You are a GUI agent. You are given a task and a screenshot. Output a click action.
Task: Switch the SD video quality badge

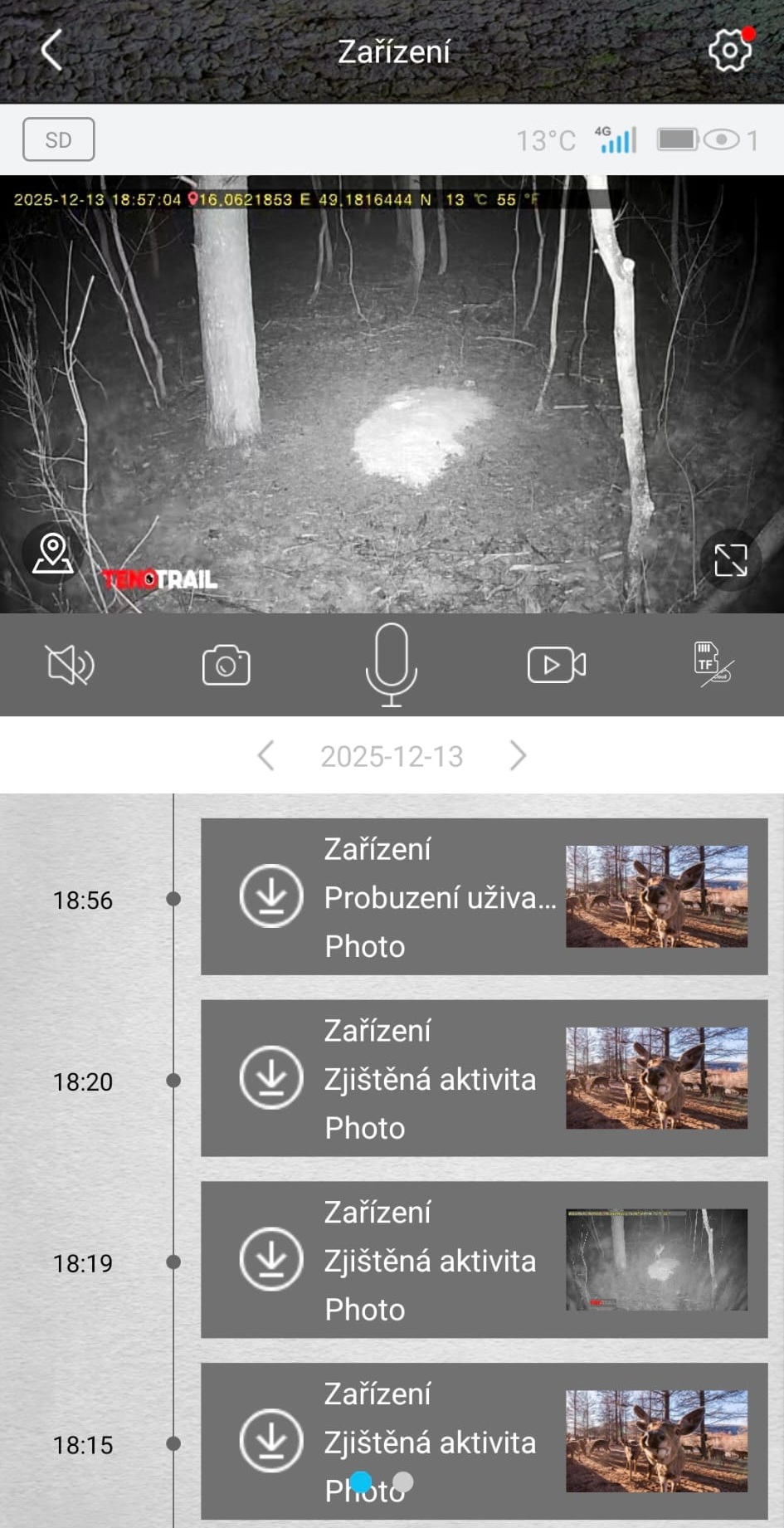(58, 139)
